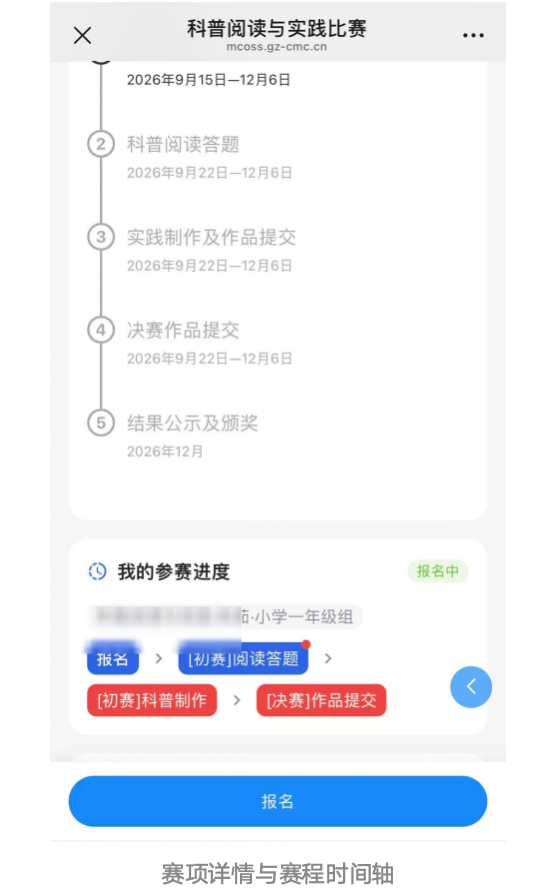Open the [初赛]科普制作 step chip
This screenshot has width=560, height=894.
click(152, 700)
